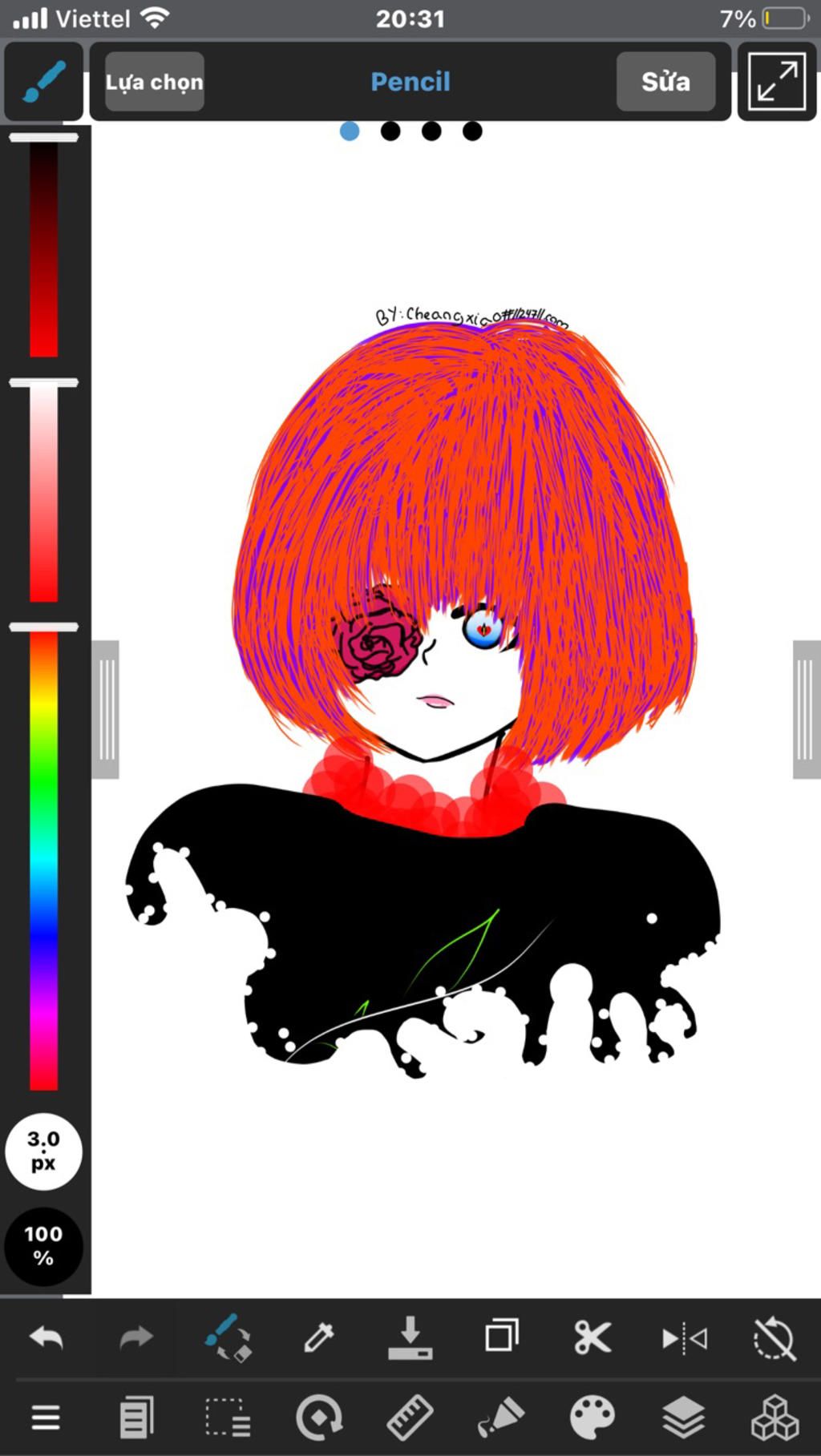821x1456 pixels.
Task: Open the color palette
Action: [592, 1418]
